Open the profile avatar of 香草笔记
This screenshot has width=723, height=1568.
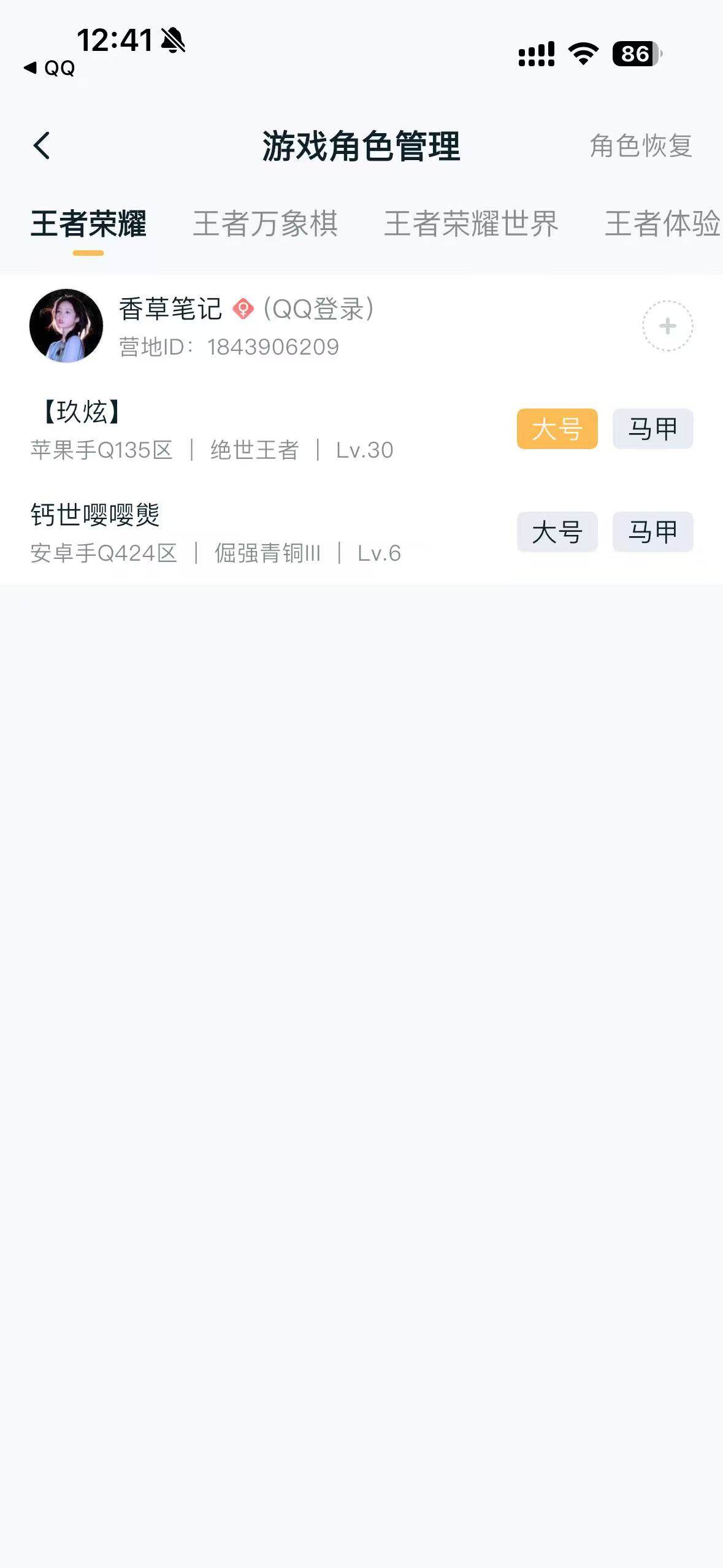click(66, 325)
